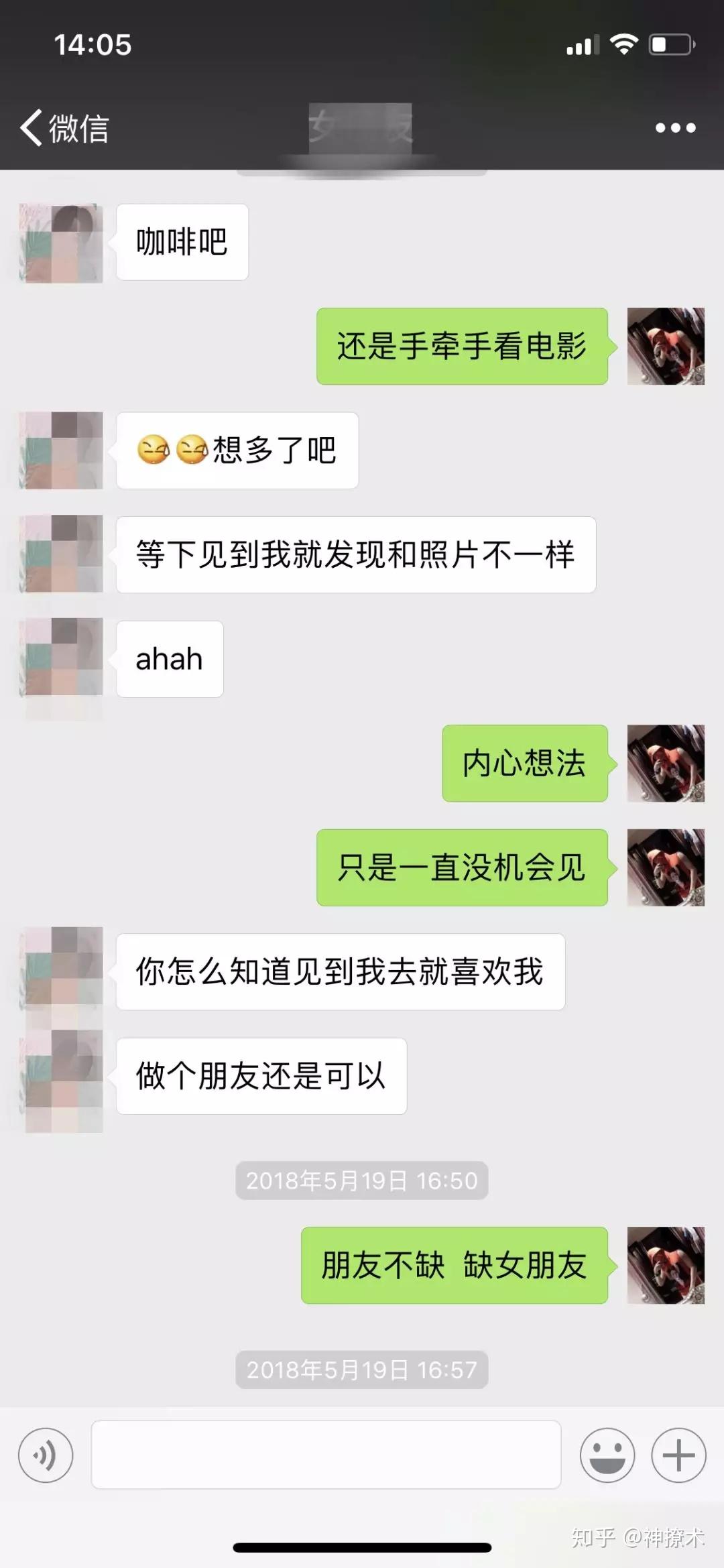Screen dimensions: 724x1568
Task: Switch to voice message input
Action: pyautogui.click(x=46, y=1455)
